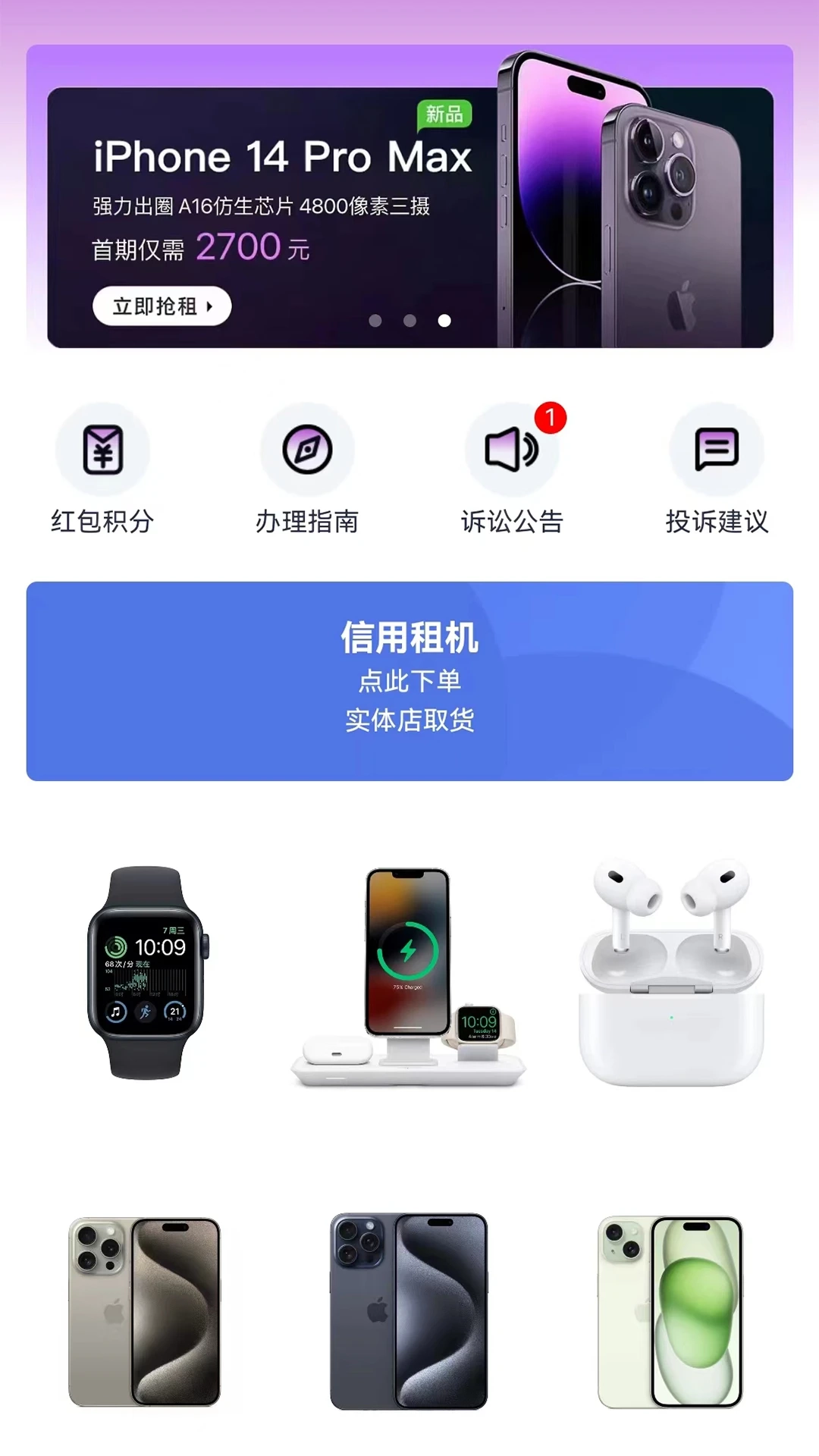Open the blue 信用租机 credit rental banner
819x1456 pixels.
pyautogui.click(x=409, y=679)
